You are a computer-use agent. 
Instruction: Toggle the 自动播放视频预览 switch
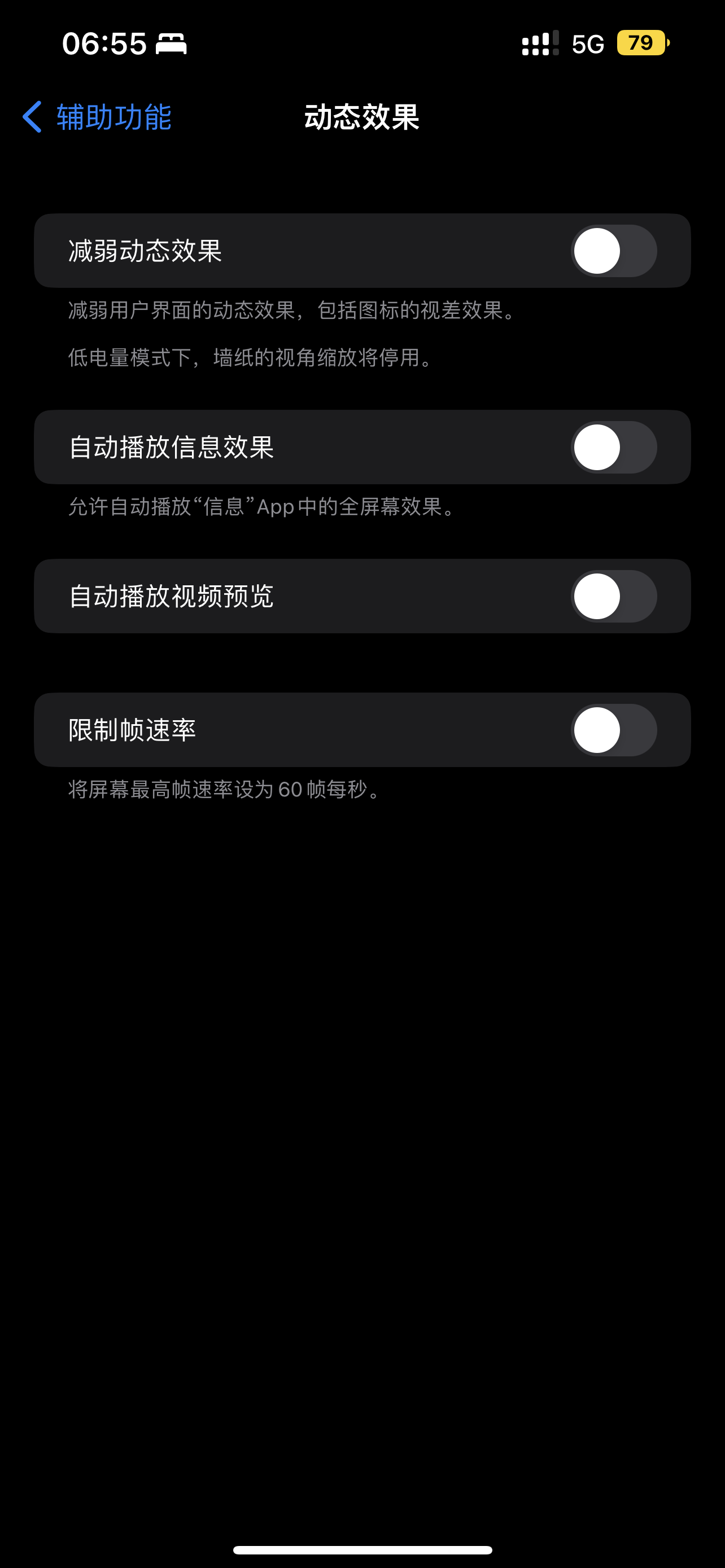(613, 597)
